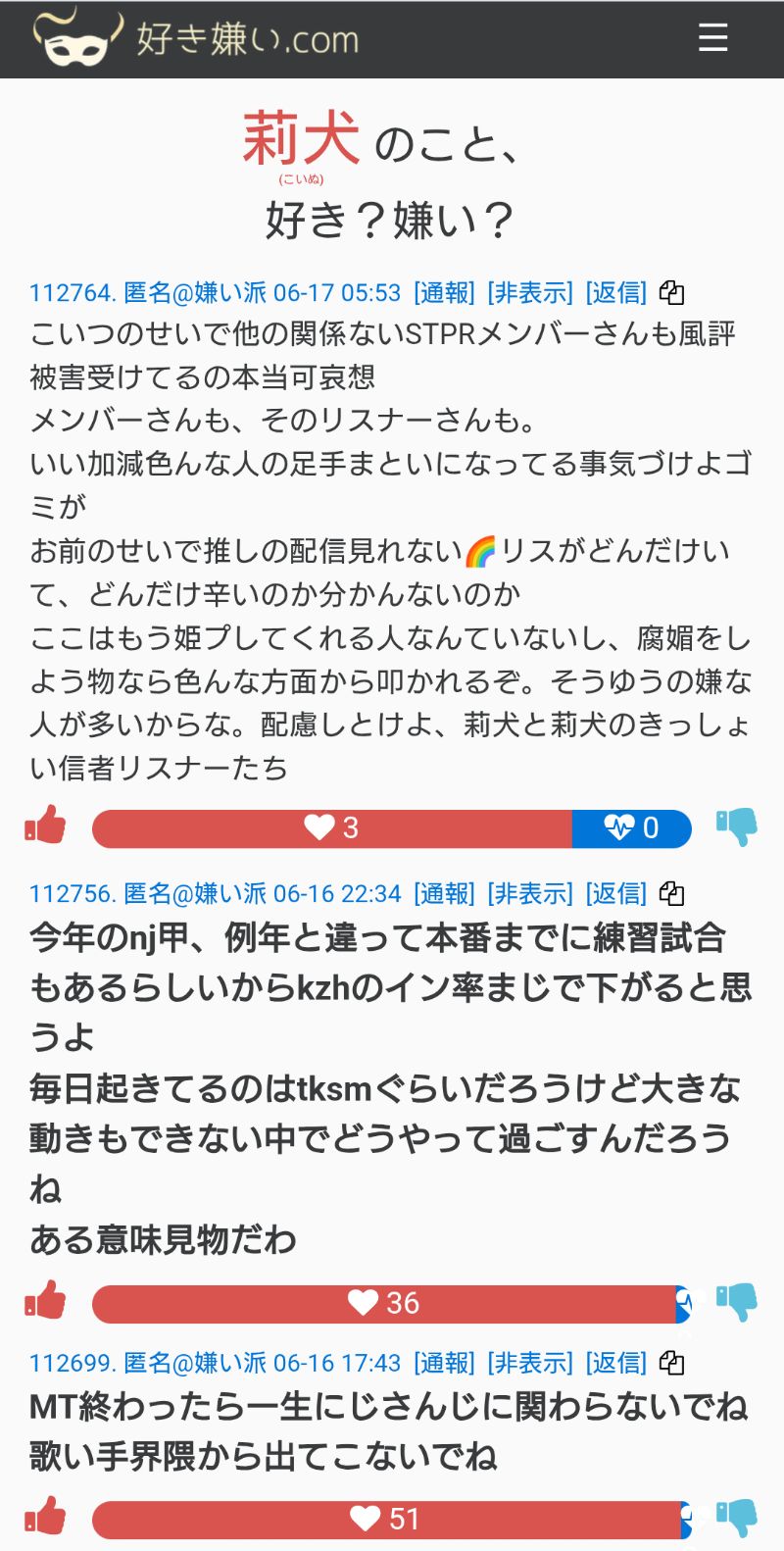Image resolution: width=784 pixels, height=1551 pixels.
Task: Thumbs up comment 112699
Action: [x=45, y=1517]
